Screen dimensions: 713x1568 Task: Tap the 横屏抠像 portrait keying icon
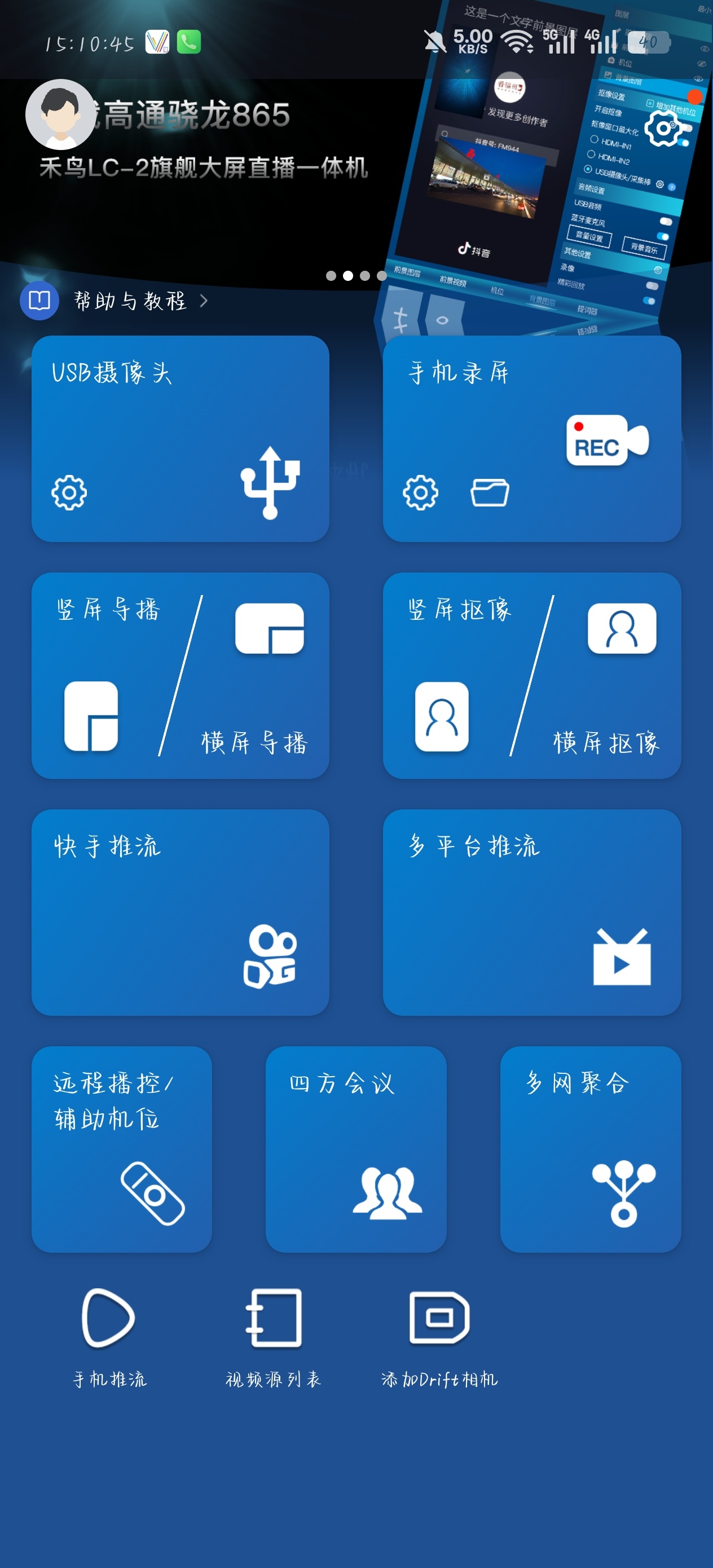click(623, 629)
